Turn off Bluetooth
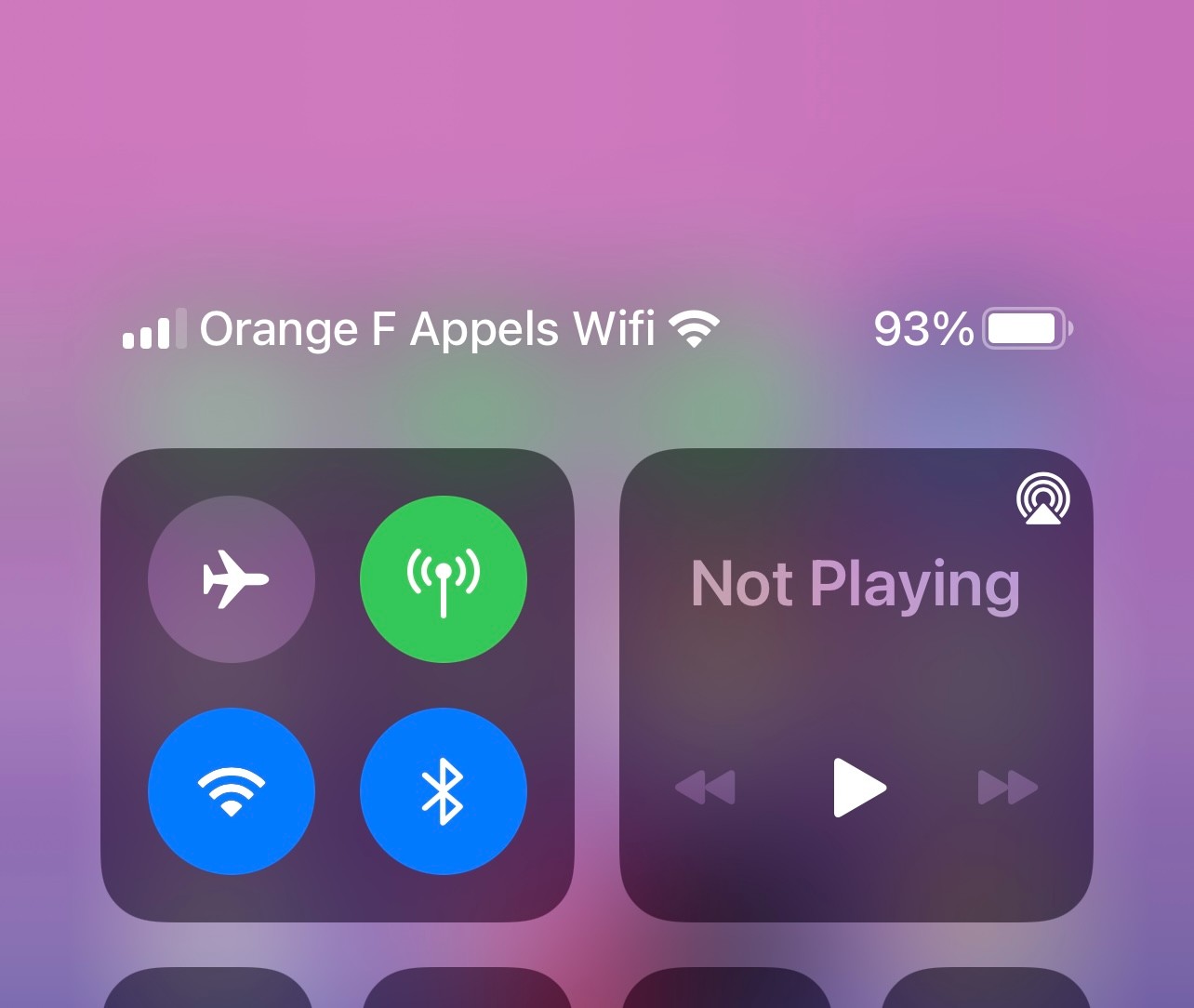 click(444, 791)
